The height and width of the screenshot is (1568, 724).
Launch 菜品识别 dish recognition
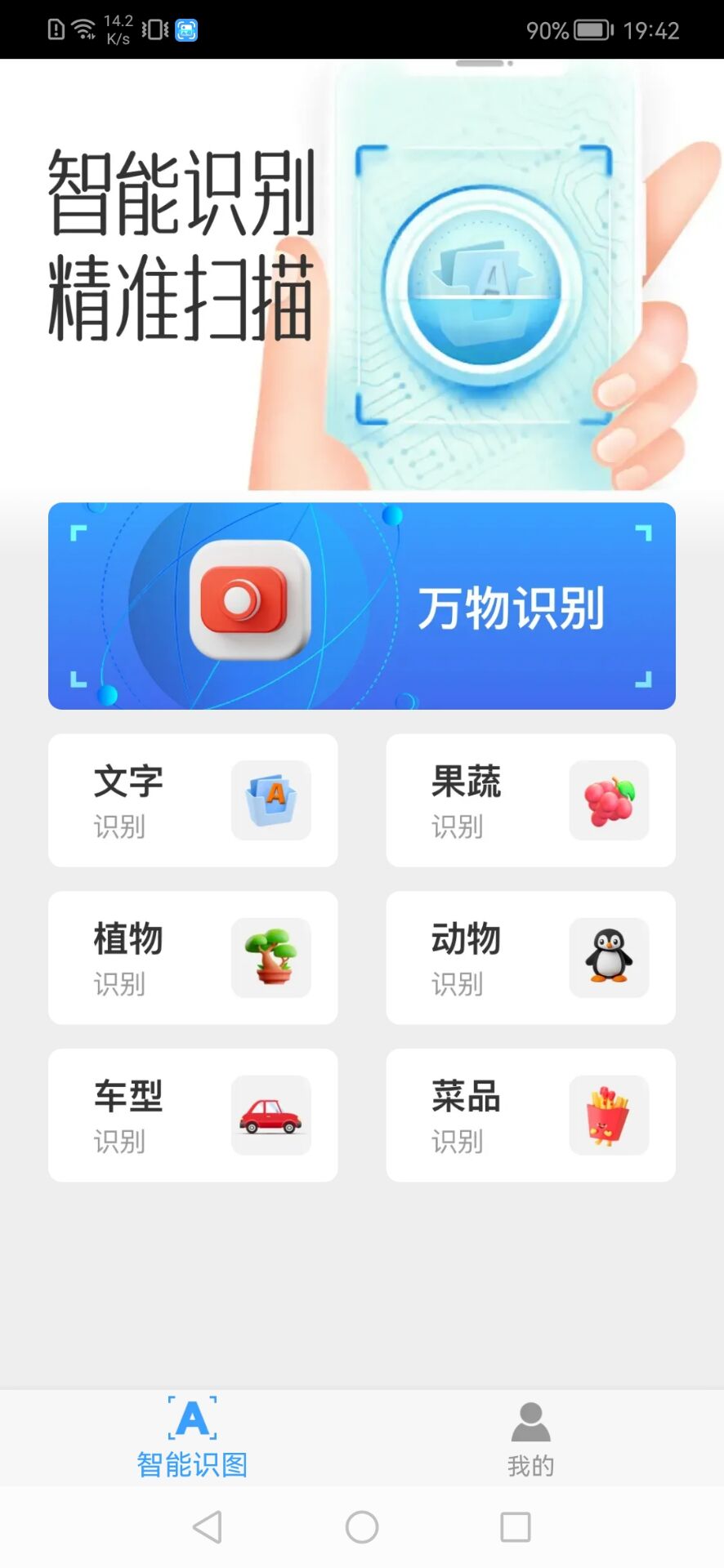coord(530,1116)
